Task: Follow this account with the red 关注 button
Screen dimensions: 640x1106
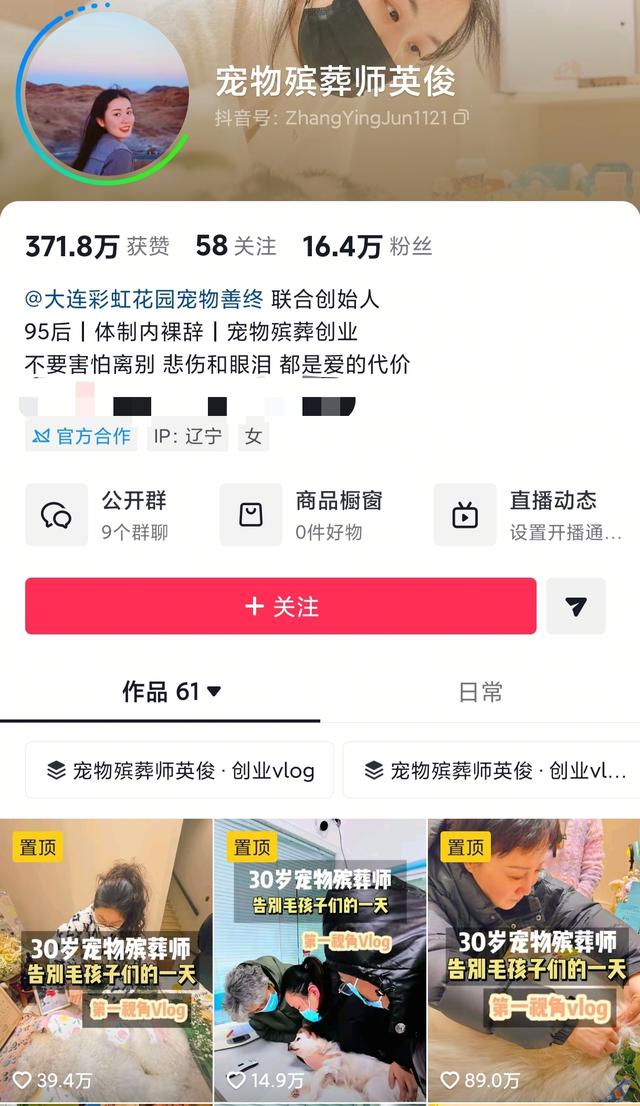Action: point(281,606)
